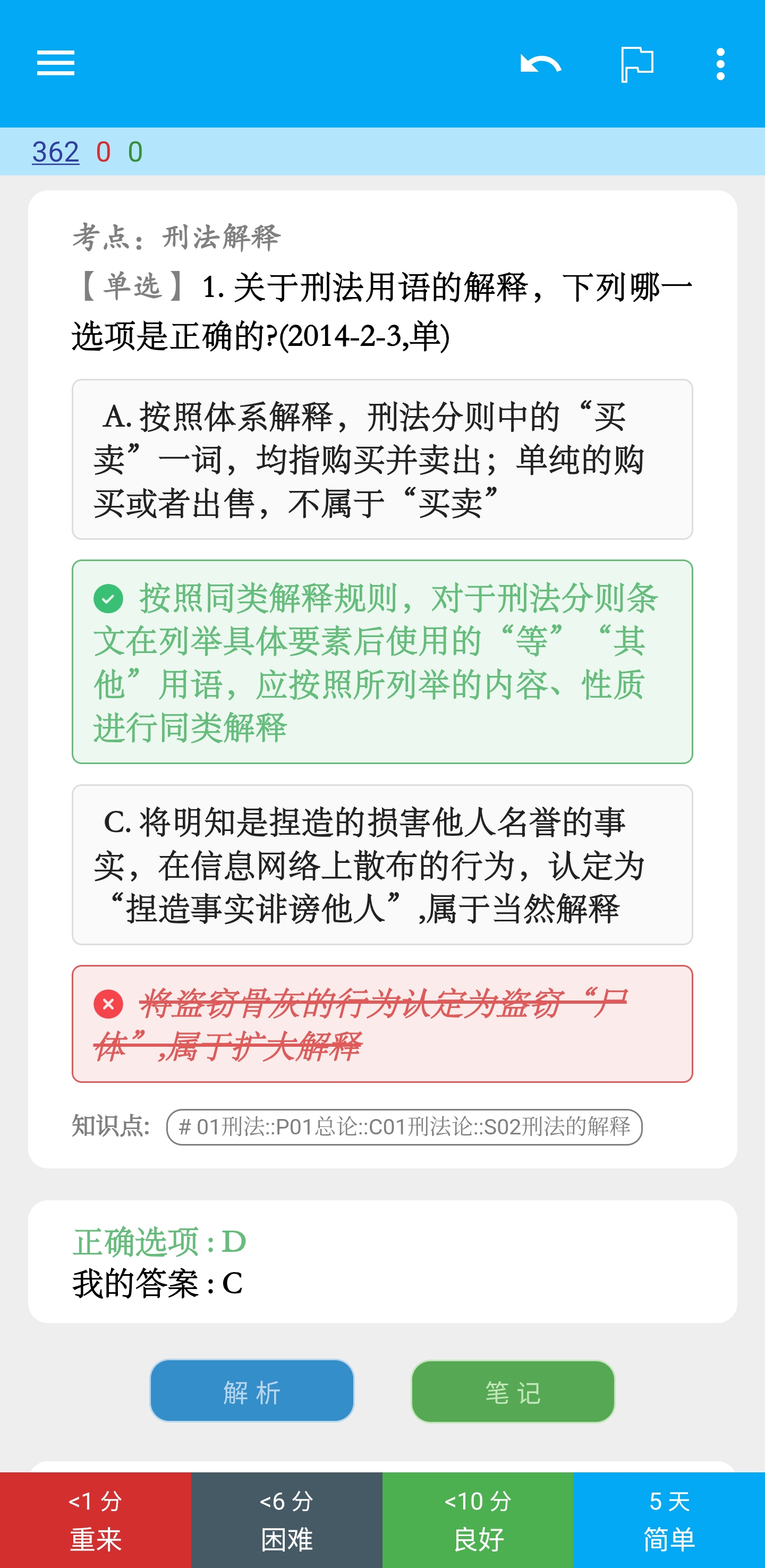Select answer option C about 当然解释
This screenshot has height=1568, width=765.
click(382, 864)
